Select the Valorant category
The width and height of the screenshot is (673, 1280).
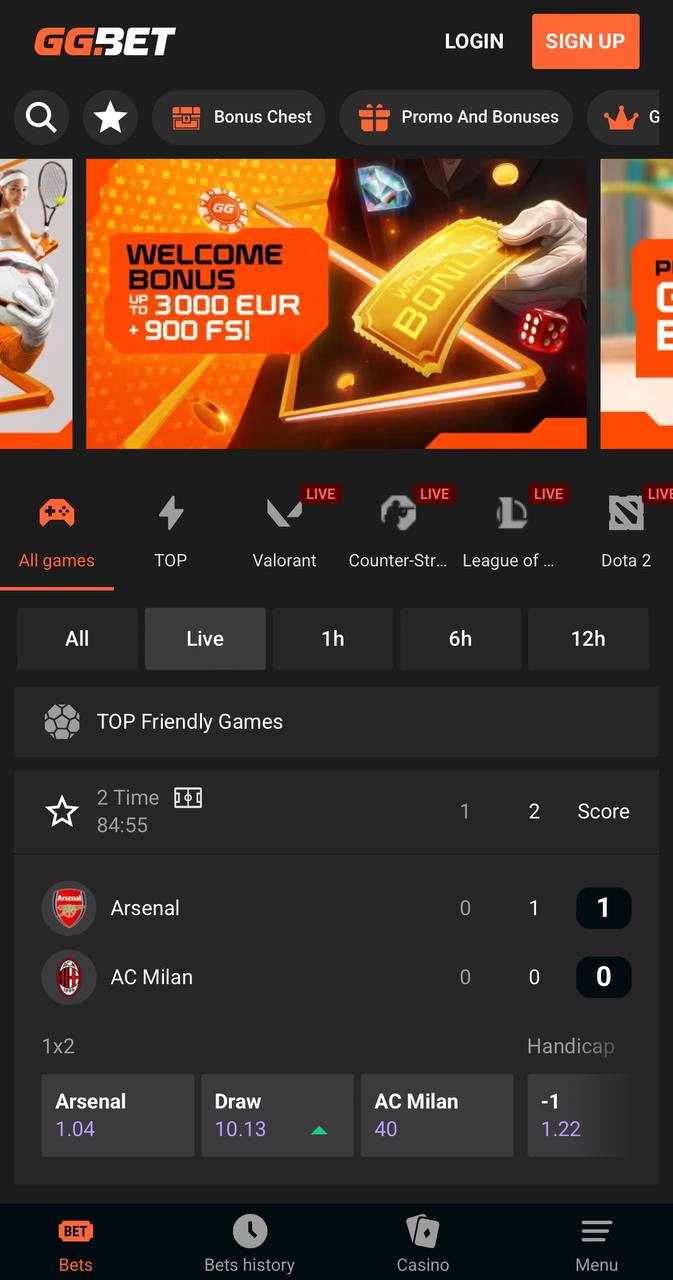point(285,533)
